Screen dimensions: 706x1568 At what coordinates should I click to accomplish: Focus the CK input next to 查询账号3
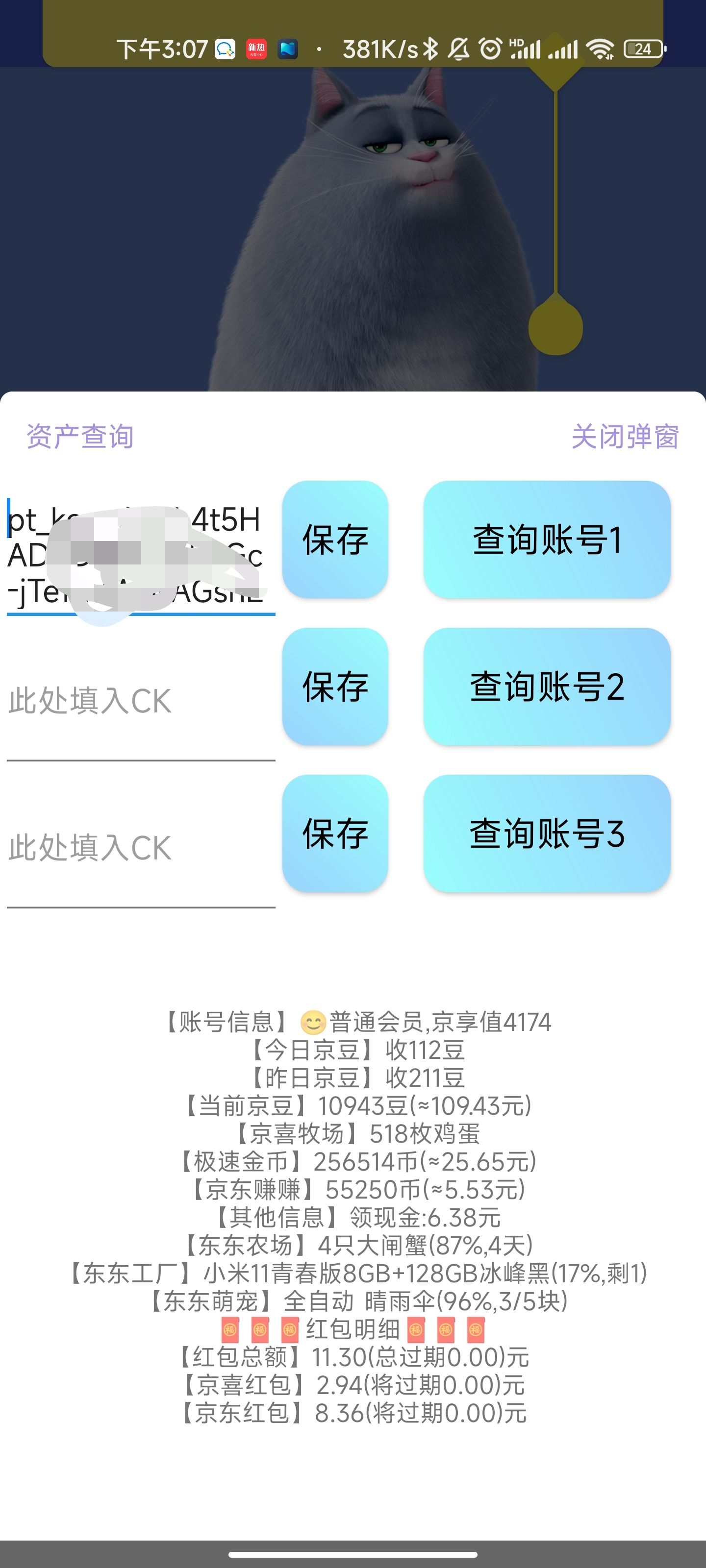tap(140, 848)
